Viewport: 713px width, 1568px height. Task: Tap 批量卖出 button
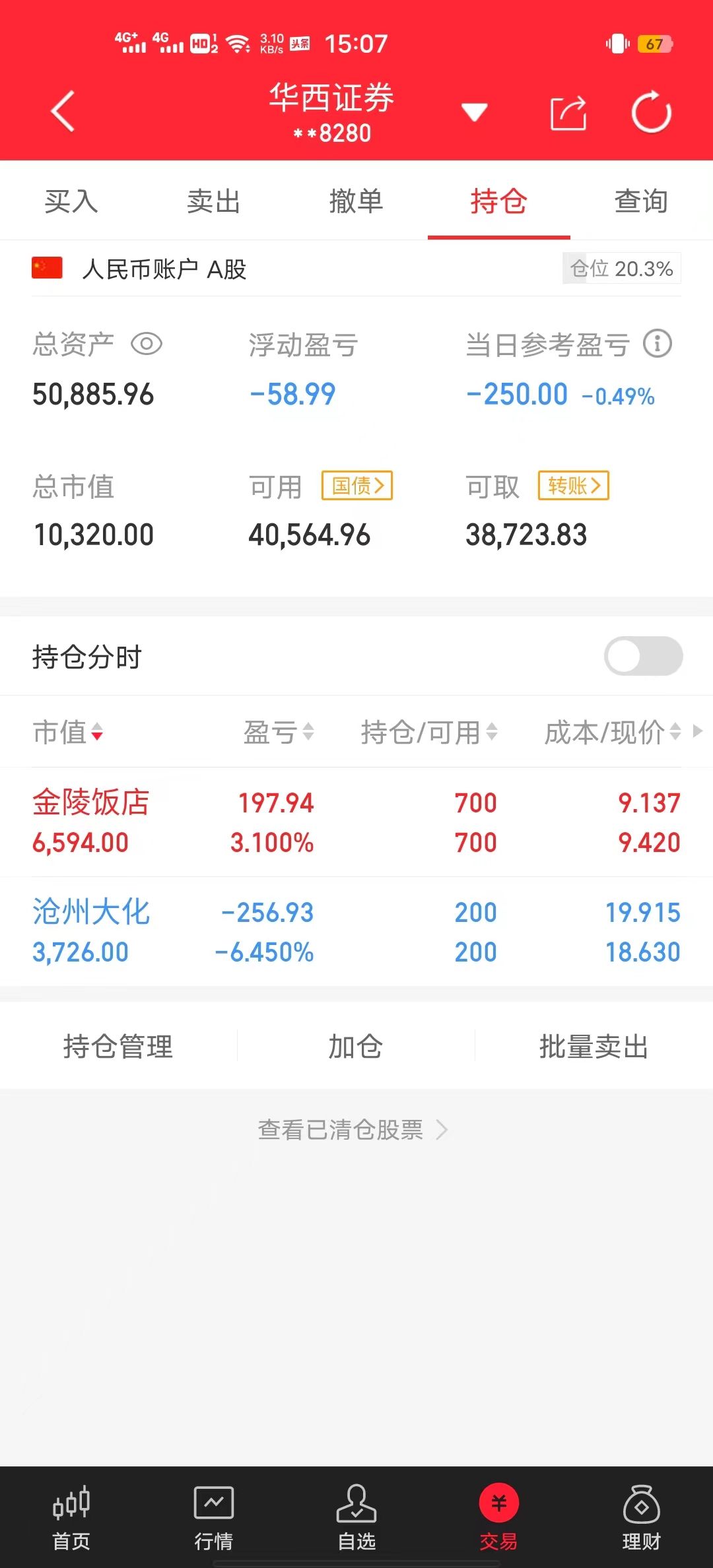(594, 1046)
